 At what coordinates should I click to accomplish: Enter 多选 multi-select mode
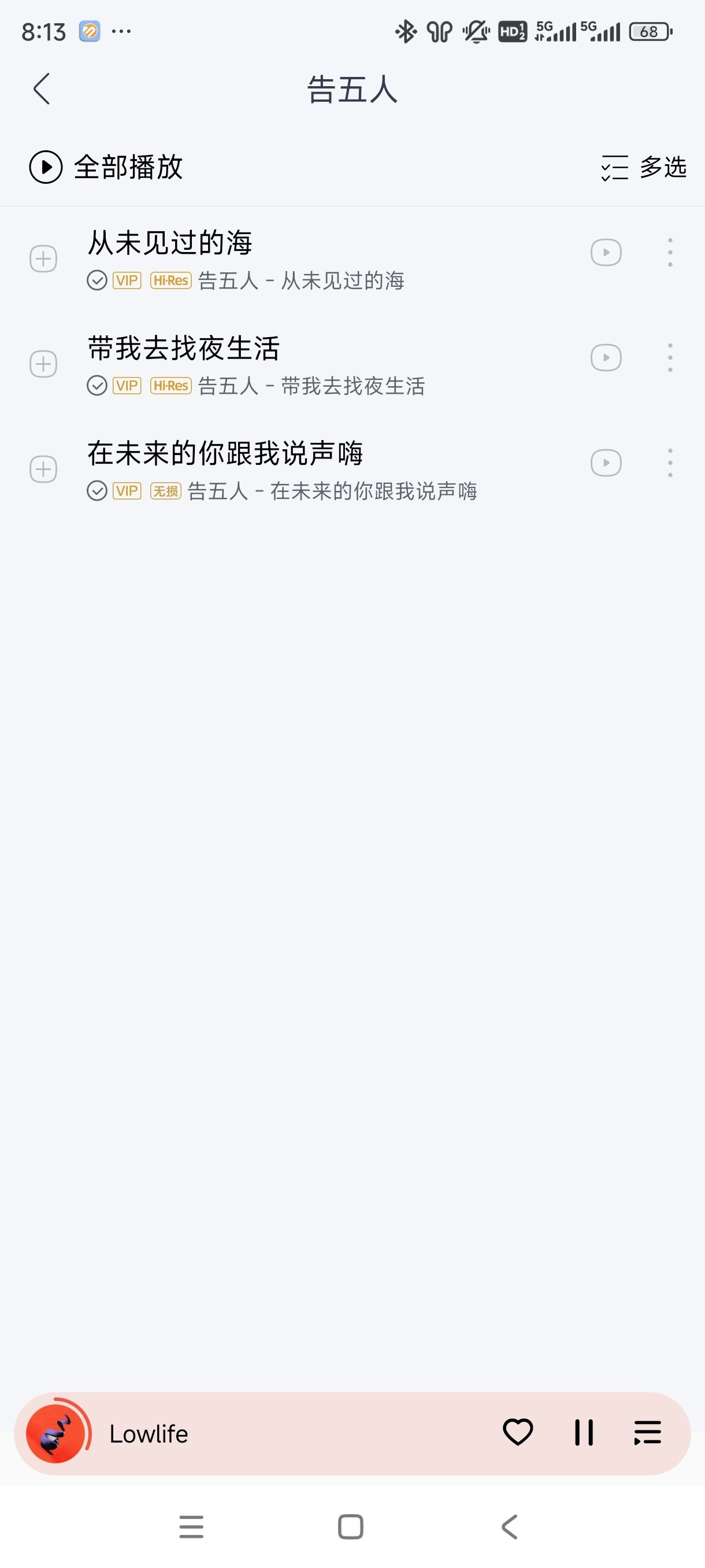coord(644,168)
